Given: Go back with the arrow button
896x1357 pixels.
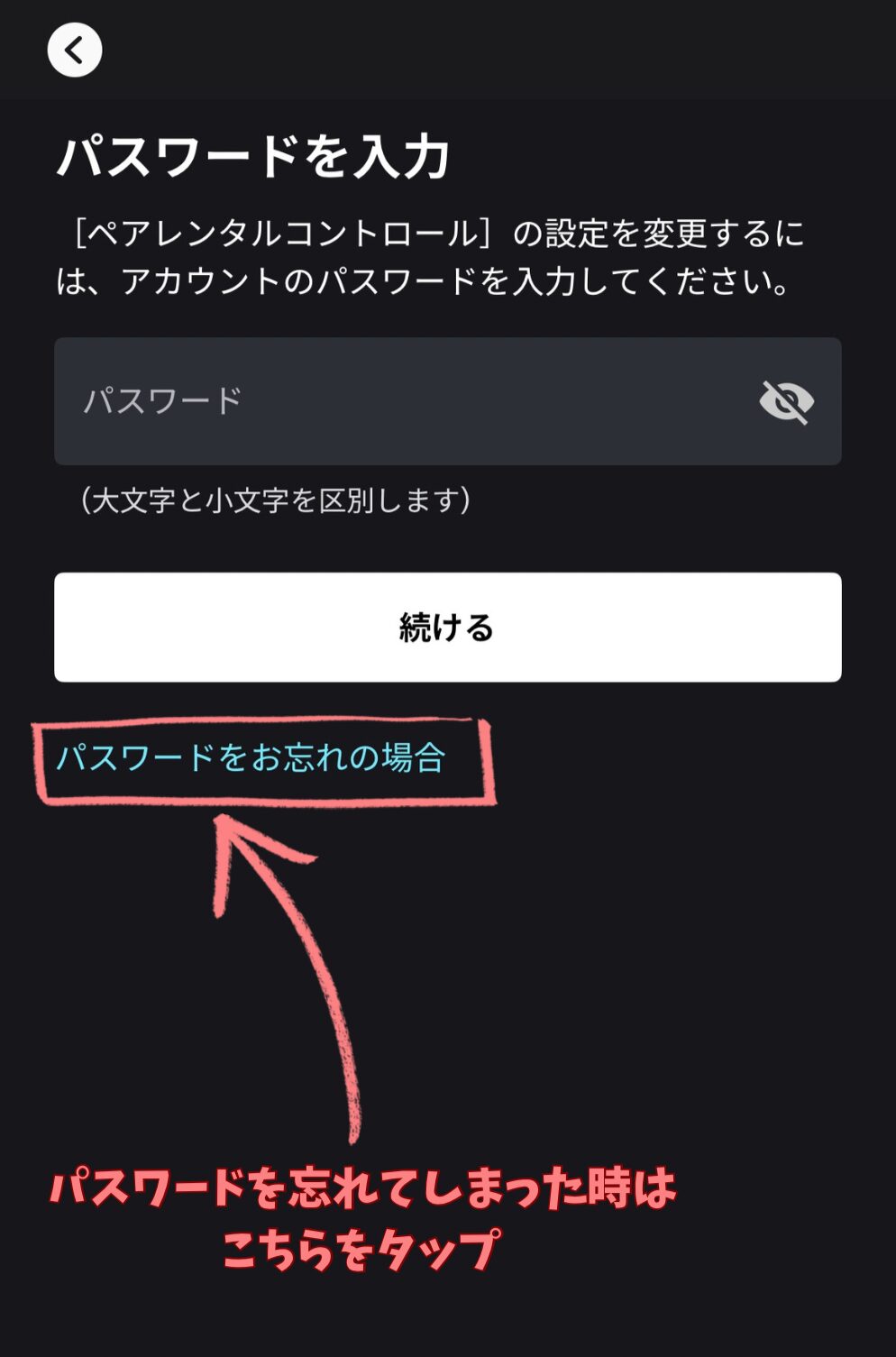Looking at the screenshot, I should [74, 50].
